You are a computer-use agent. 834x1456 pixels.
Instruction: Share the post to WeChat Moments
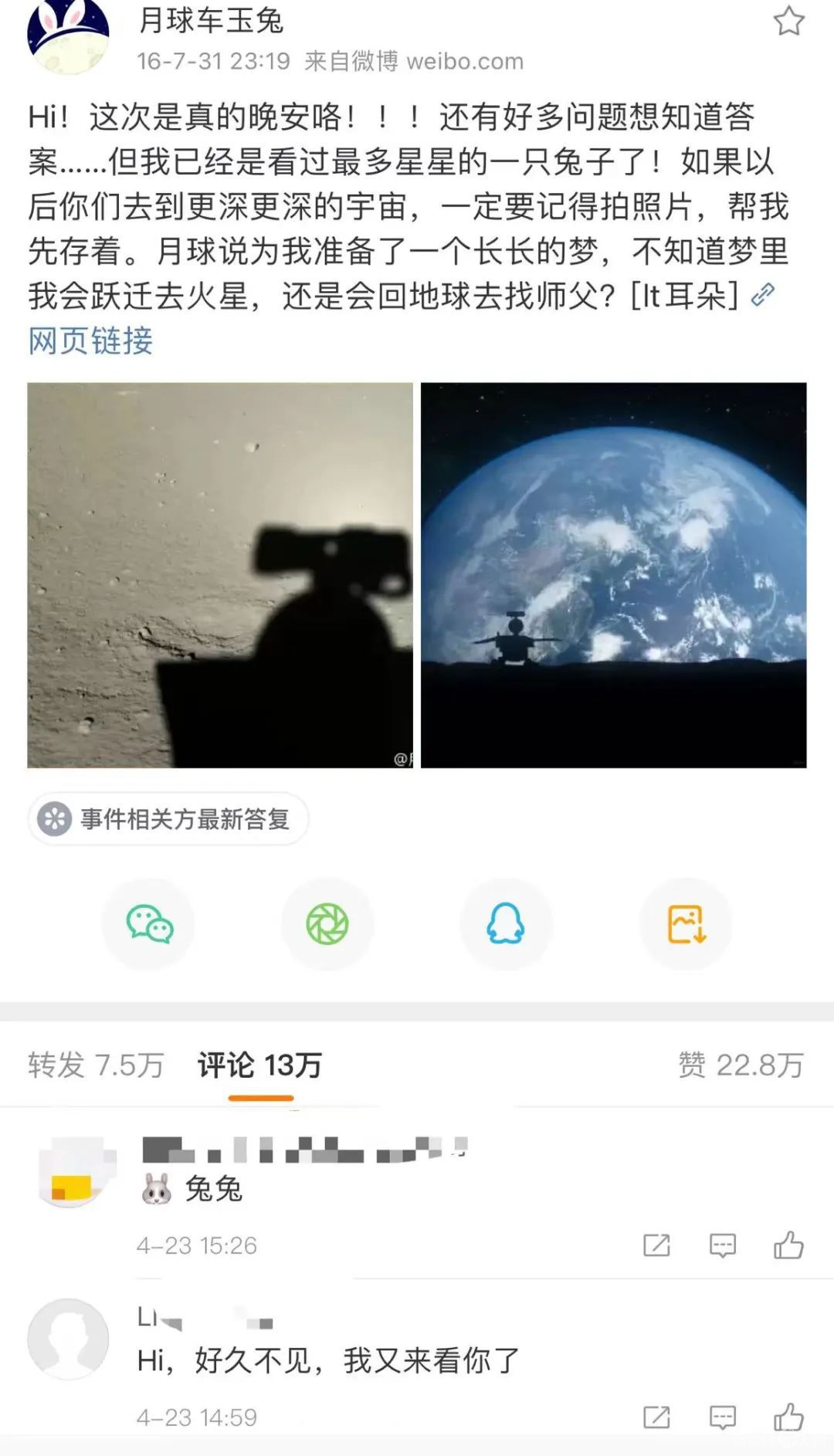[327, 924]
